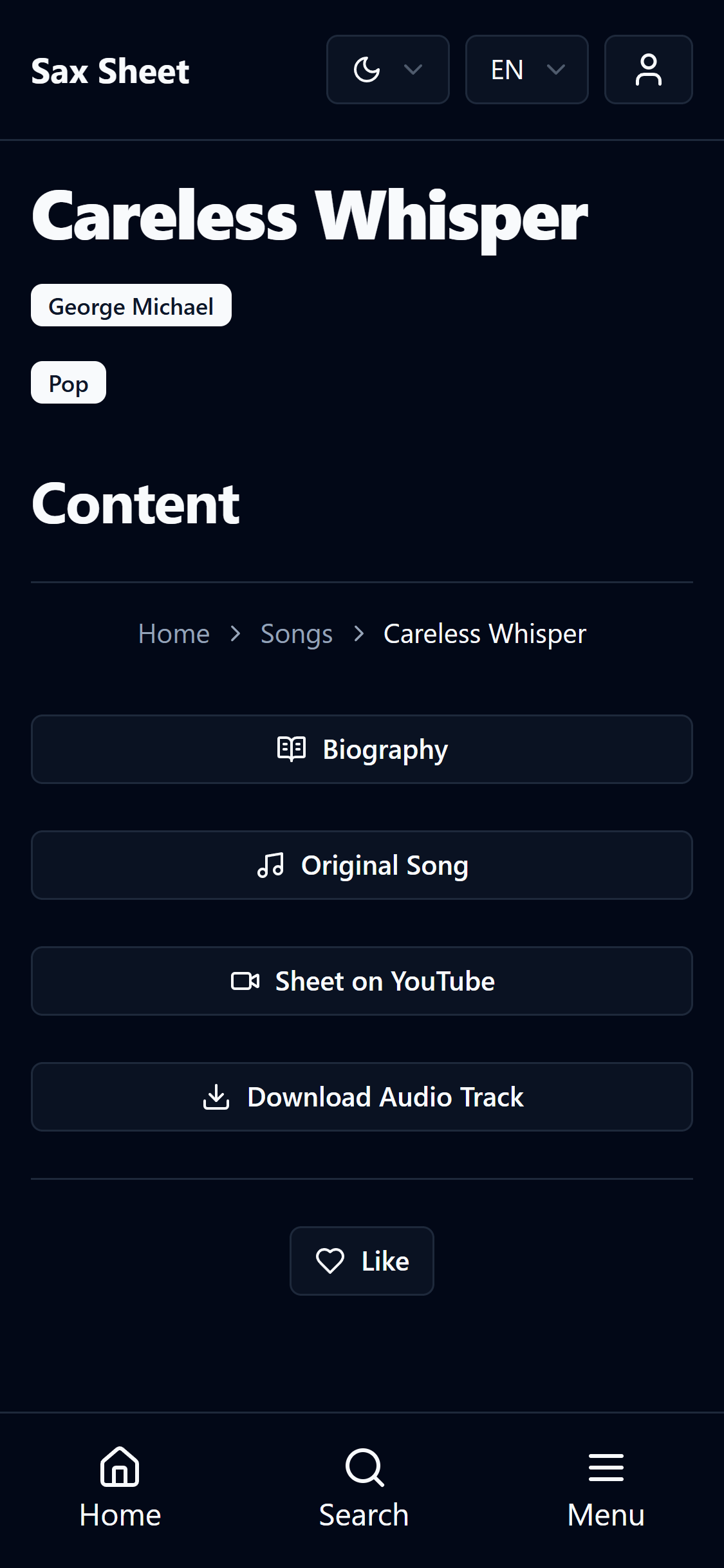Download the audio track
This screenshot has height=1568, width=724.
(362, 1097)
